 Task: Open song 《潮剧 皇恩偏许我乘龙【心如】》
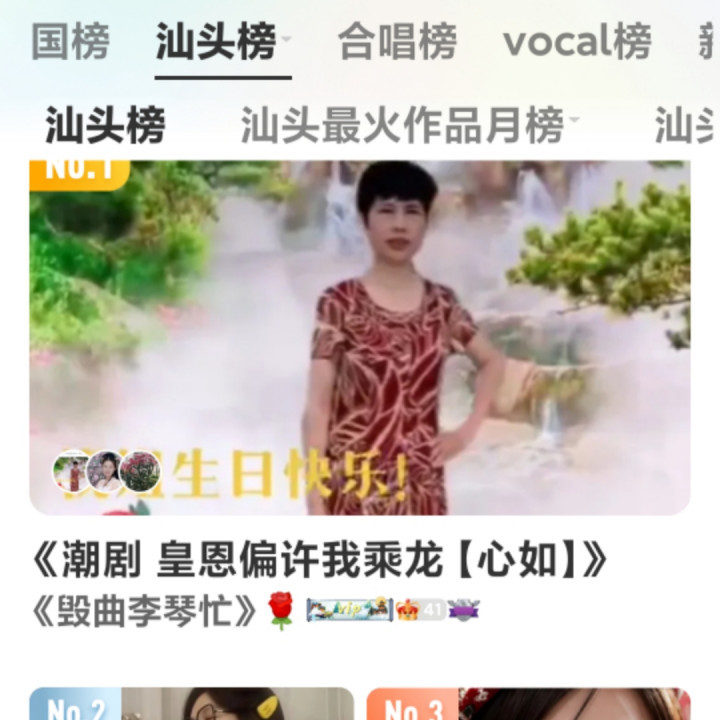pos(318,563)
